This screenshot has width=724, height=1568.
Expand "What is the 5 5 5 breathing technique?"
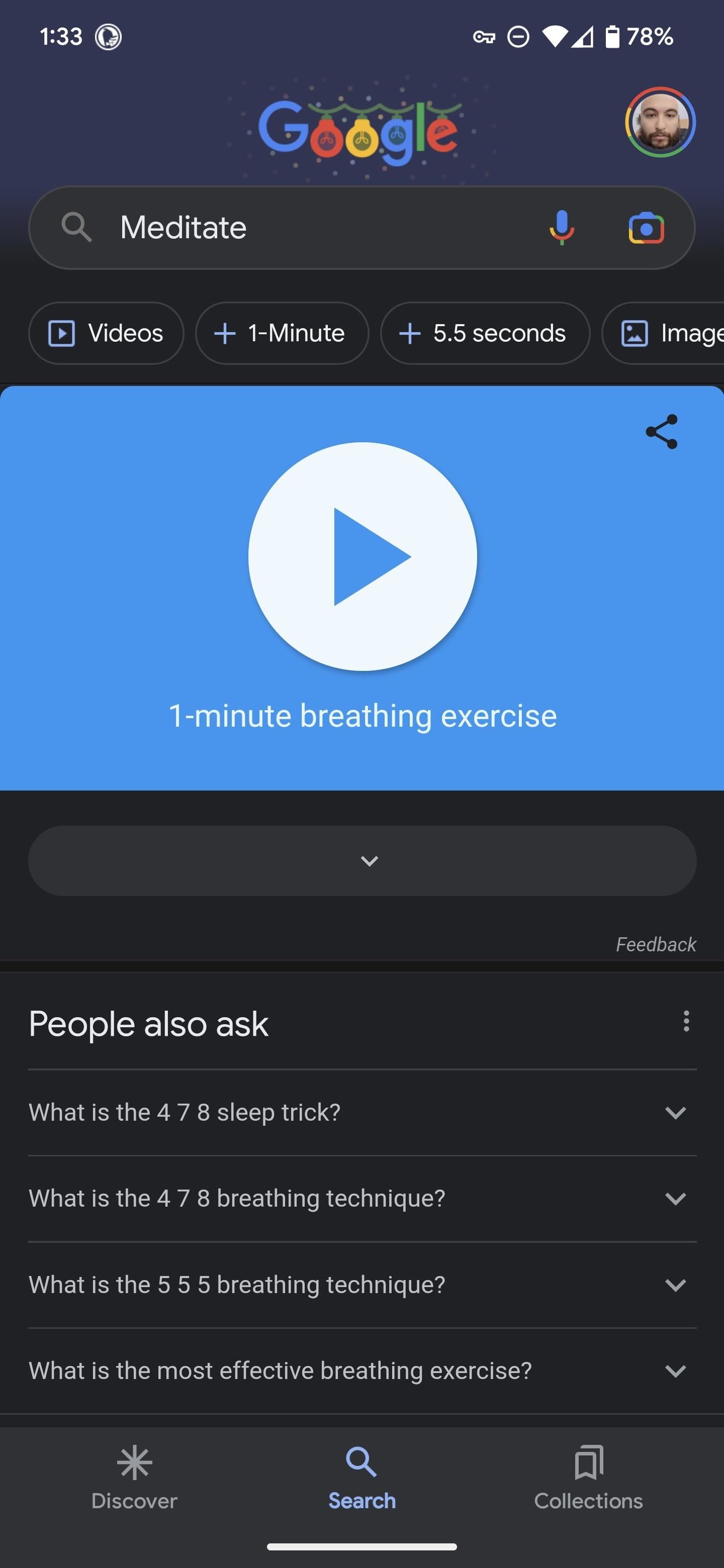(x=363, y=1285)
